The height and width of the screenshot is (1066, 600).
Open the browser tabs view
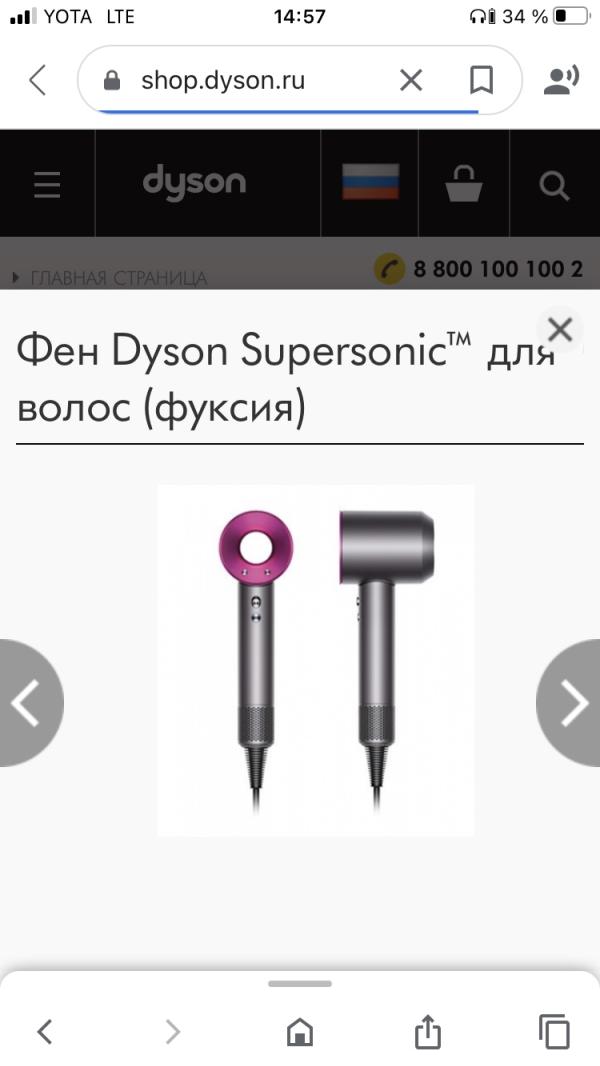(x=554, y=1031)
